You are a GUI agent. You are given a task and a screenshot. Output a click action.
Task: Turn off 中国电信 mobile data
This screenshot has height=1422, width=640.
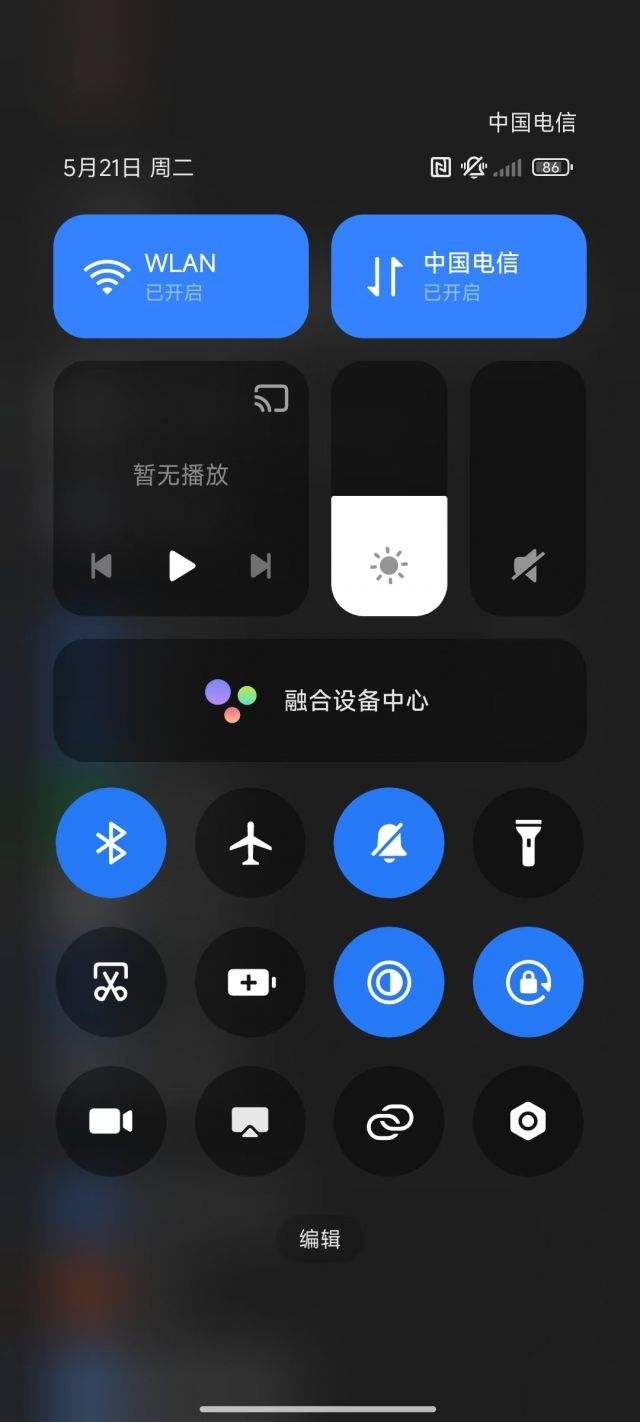pos(459,276)
